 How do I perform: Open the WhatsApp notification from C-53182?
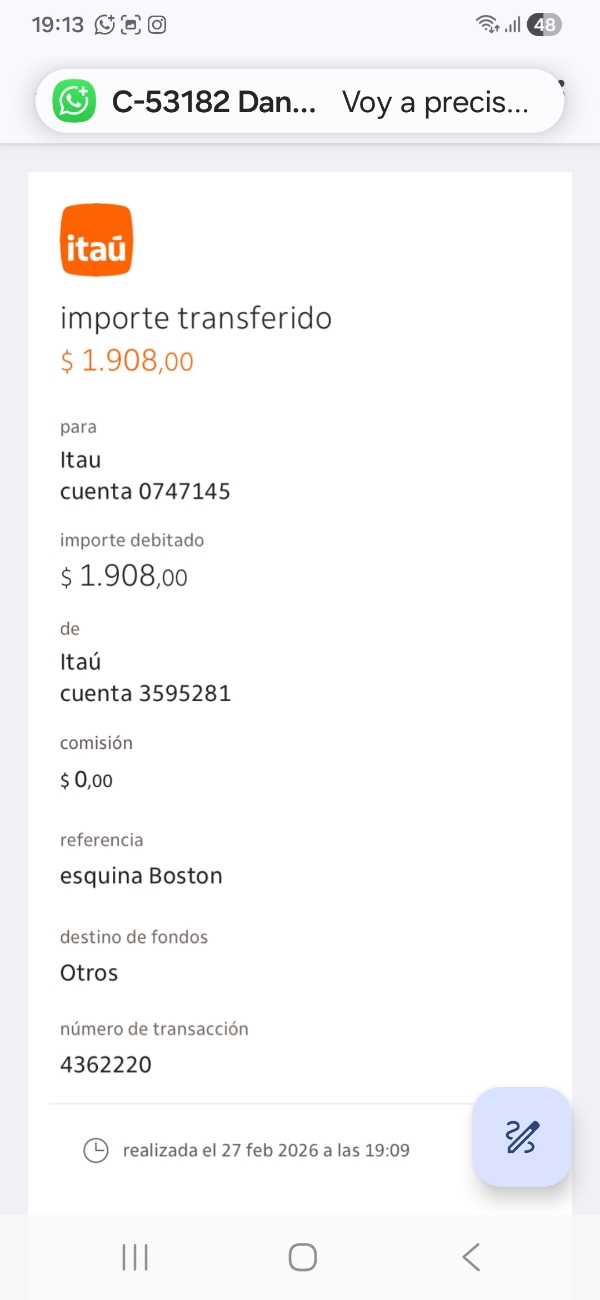coord(300,102)
